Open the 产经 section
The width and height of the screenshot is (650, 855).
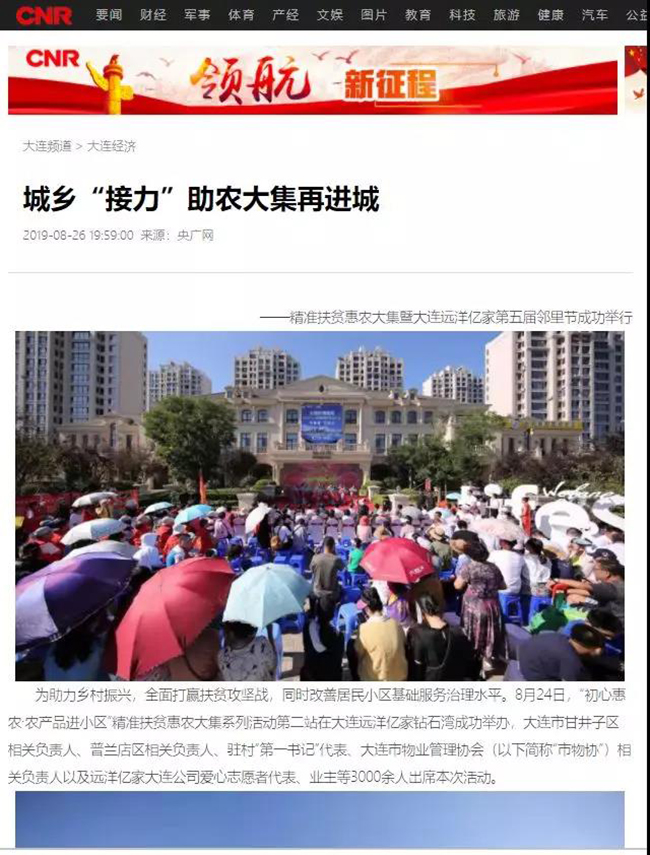[x=285, y=15]
